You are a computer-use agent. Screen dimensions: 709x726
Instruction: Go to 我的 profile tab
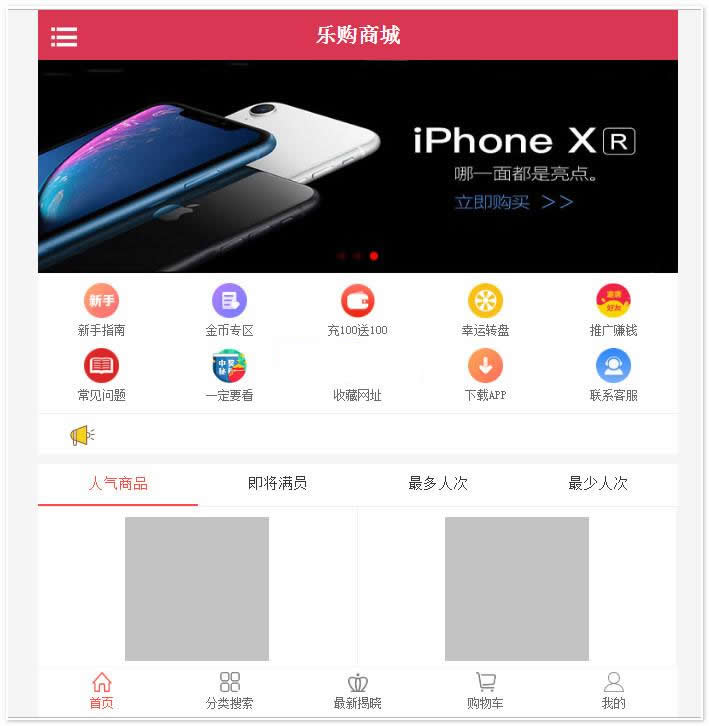tap(613, 691)
